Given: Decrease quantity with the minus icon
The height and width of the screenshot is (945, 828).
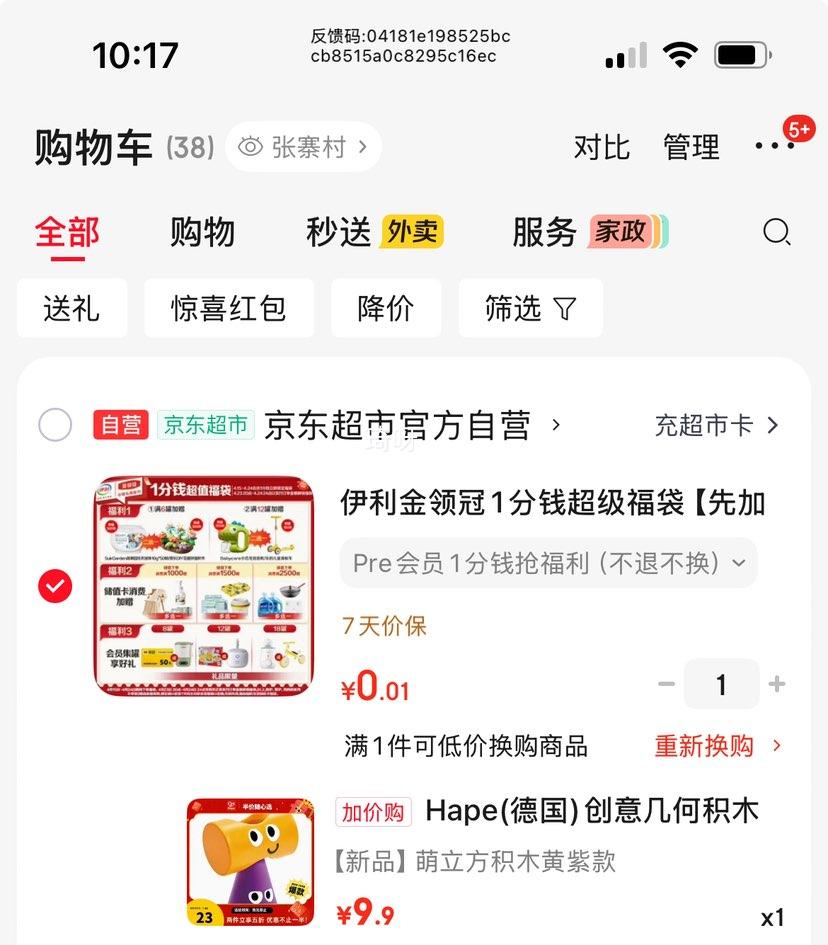Looking at the screenshot, I should pyautogui.click(x=667, y=684).
